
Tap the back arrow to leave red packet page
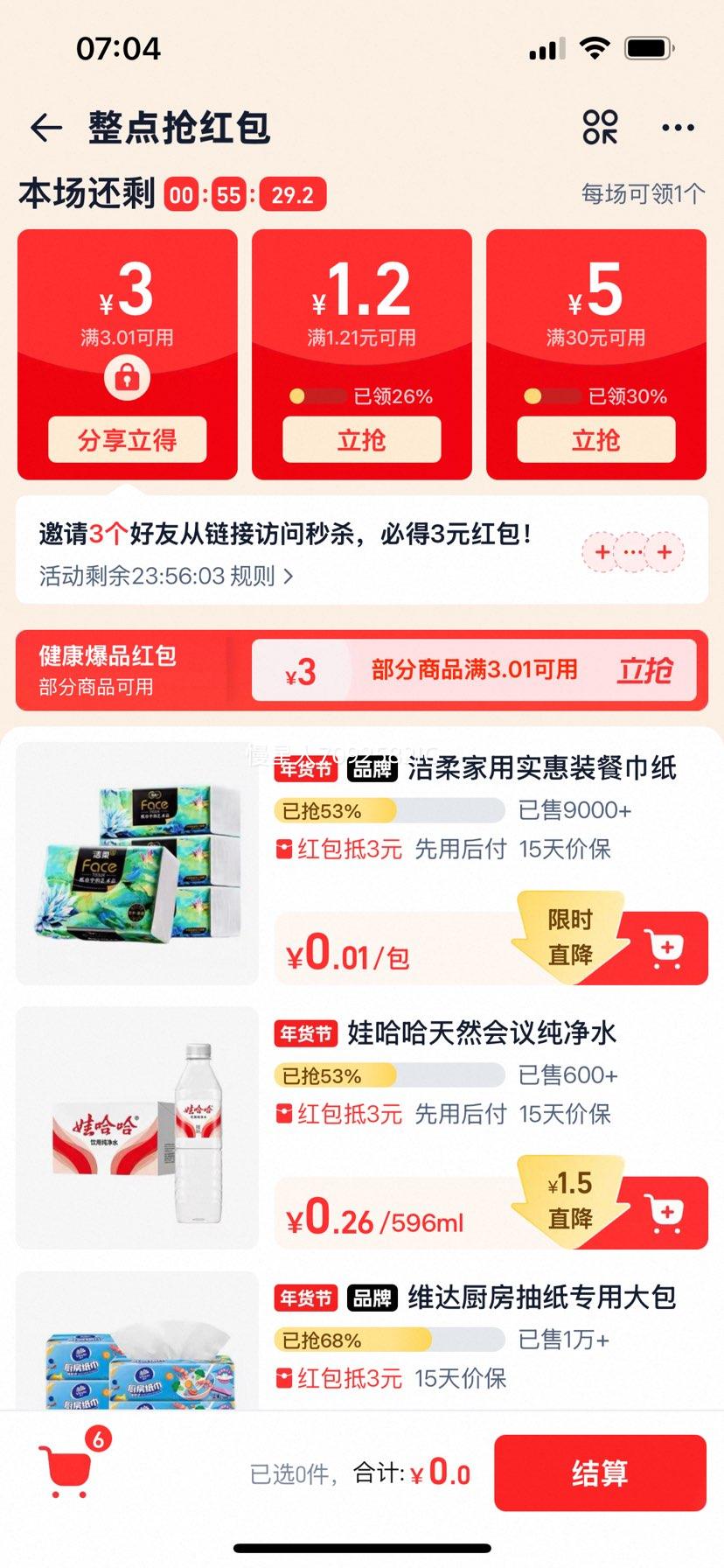45,128
